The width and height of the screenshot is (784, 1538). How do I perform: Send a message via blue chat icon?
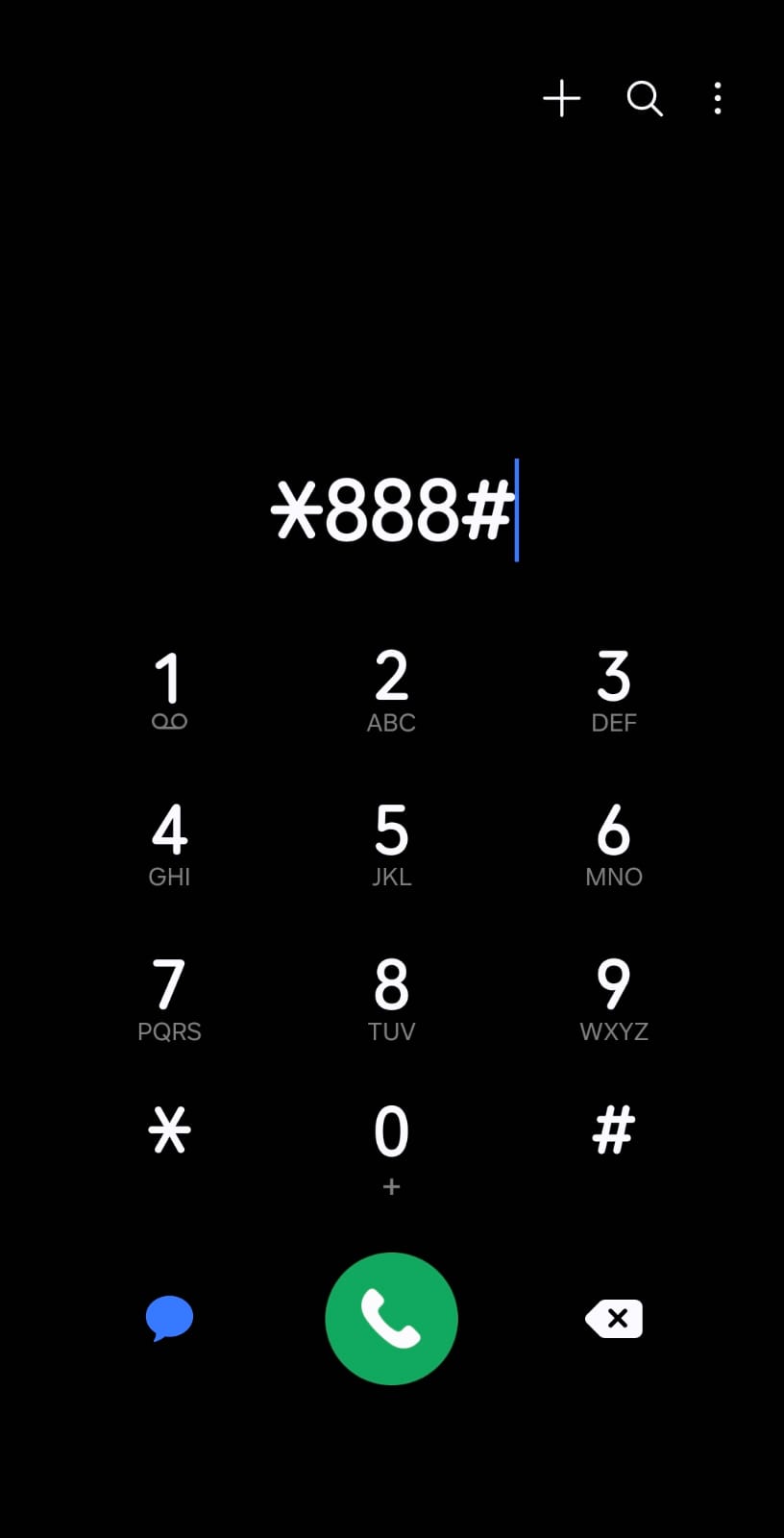click(x=169, y=1318)
